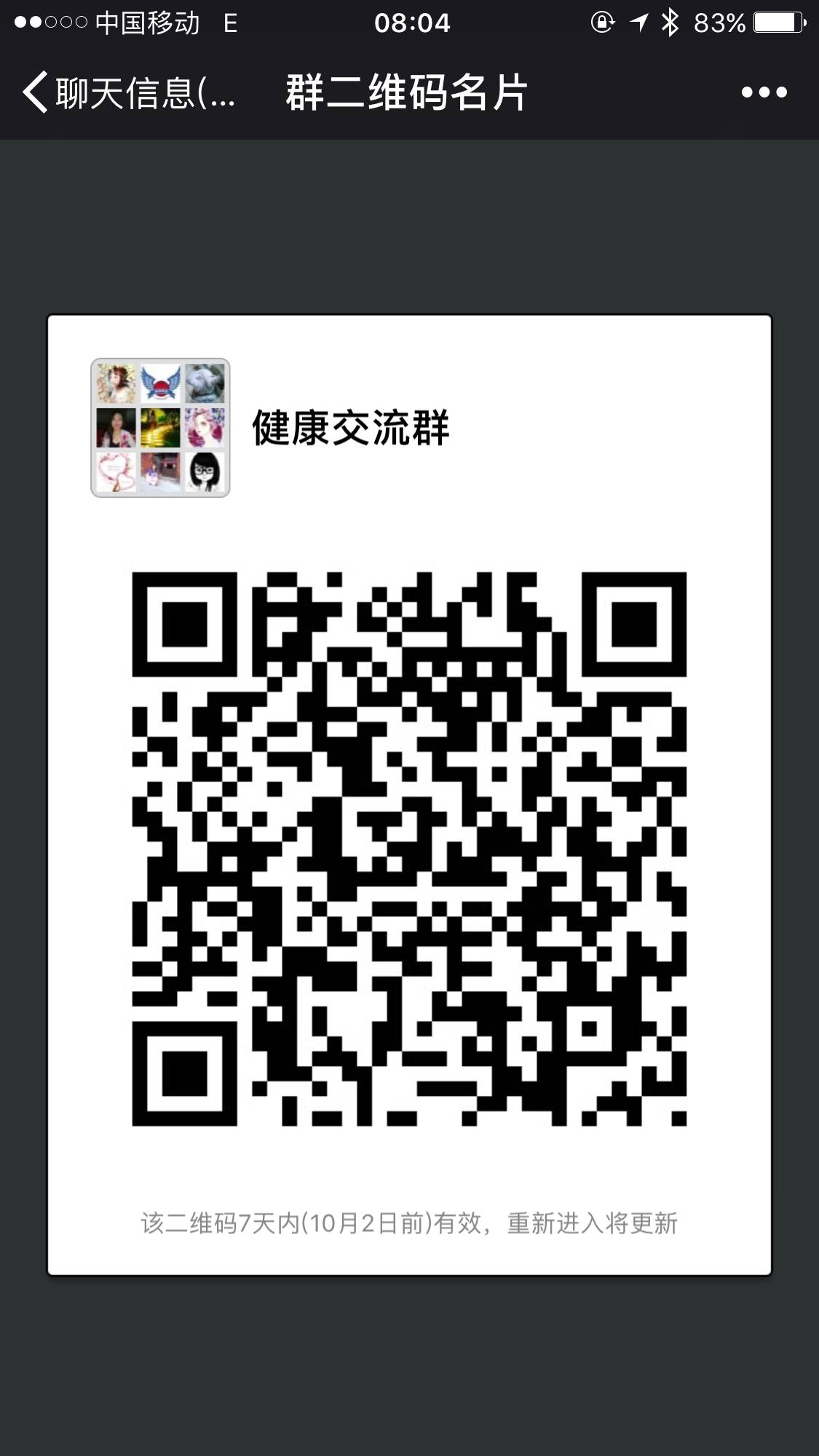
Task: Open the three-dot more options menu
Action: click(x=764, y=92)
